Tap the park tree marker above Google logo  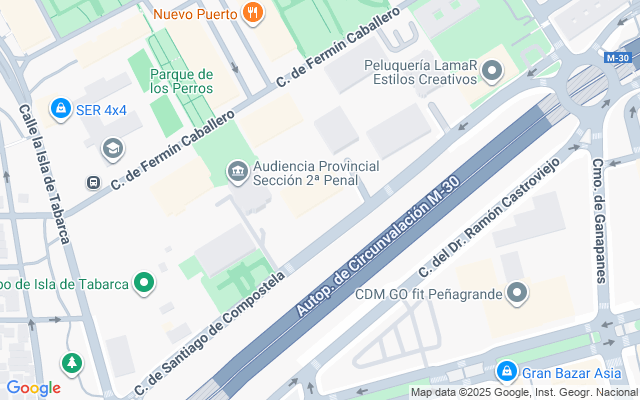(71, 362)
